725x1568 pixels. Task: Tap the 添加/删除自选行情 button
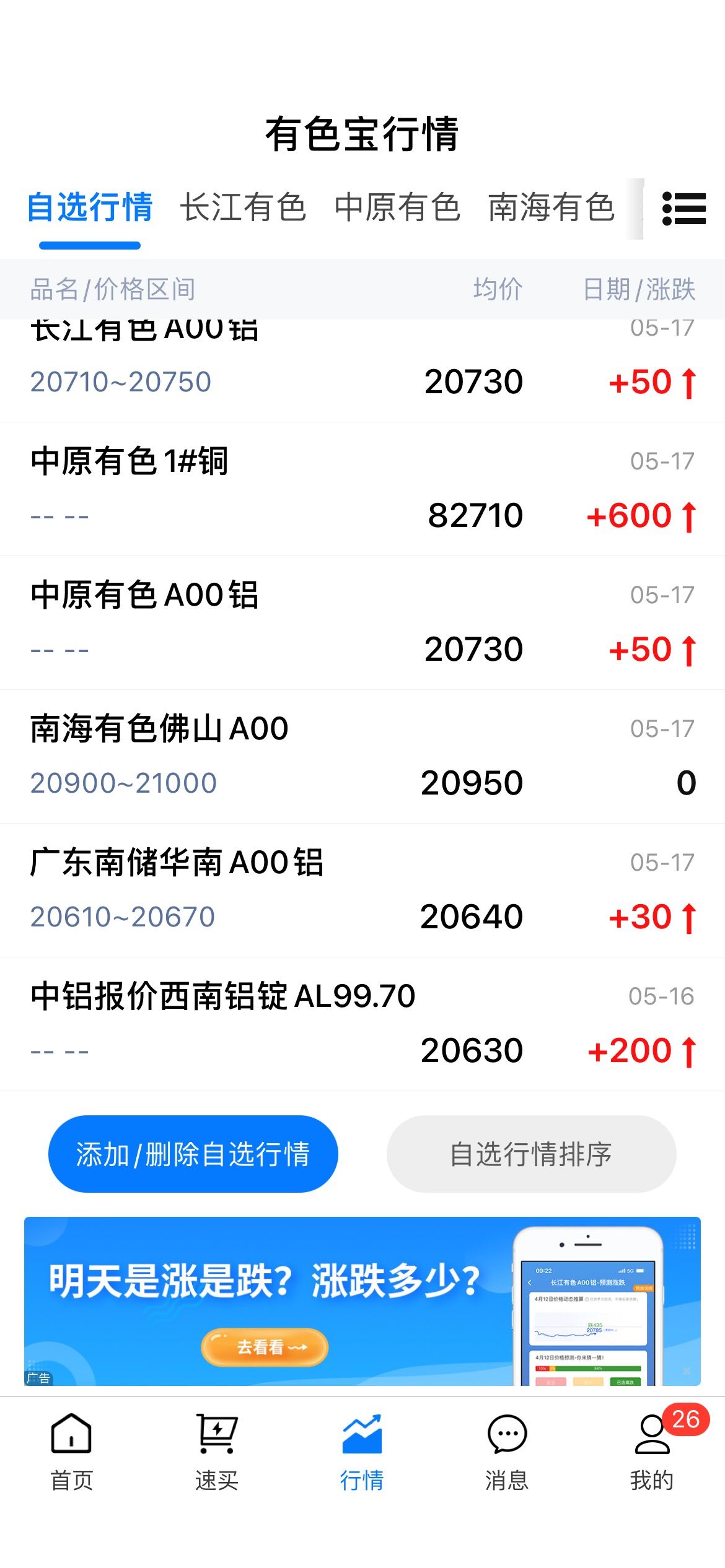pyautogui.click(x=193, y=1154)
